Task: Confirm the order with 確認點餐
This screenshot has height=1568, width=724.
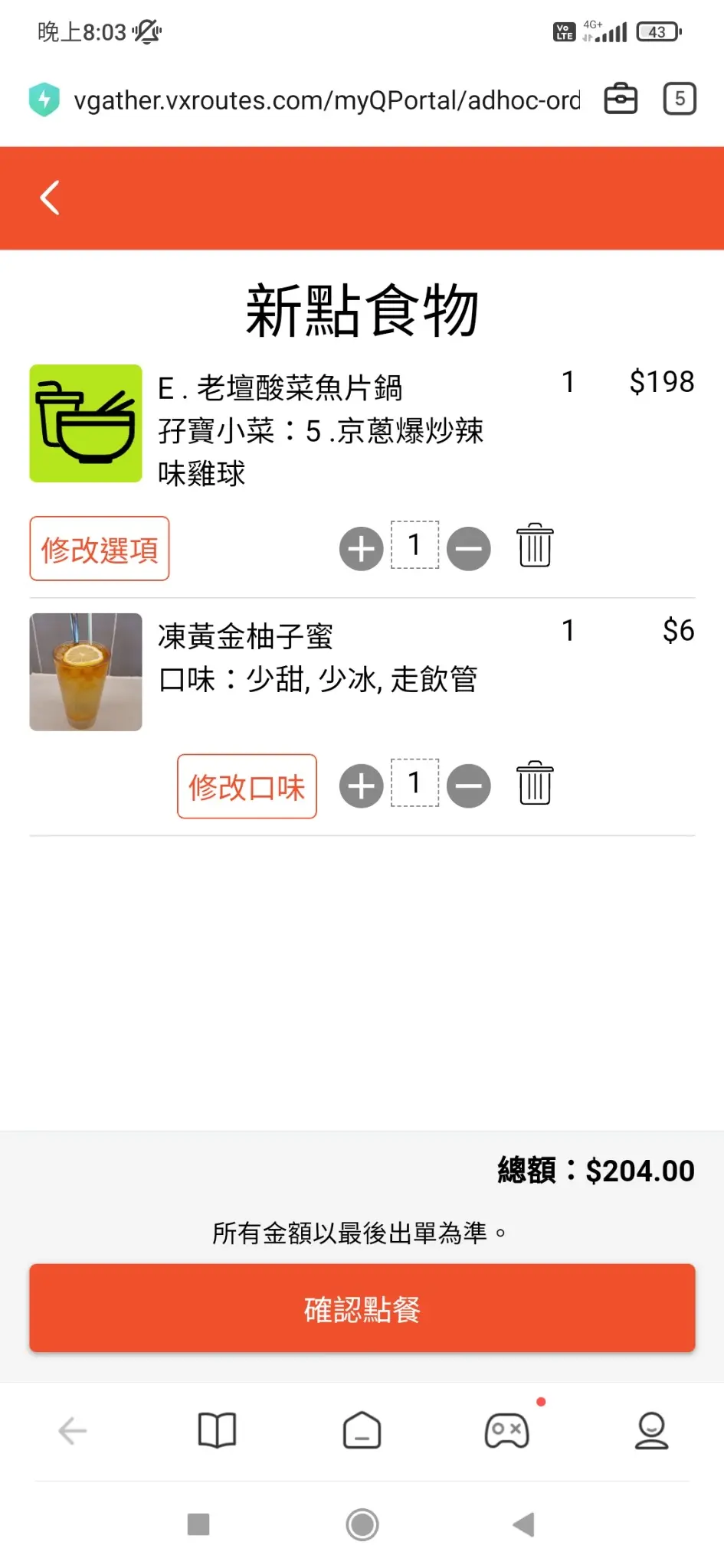Action: pos(362,1308)
